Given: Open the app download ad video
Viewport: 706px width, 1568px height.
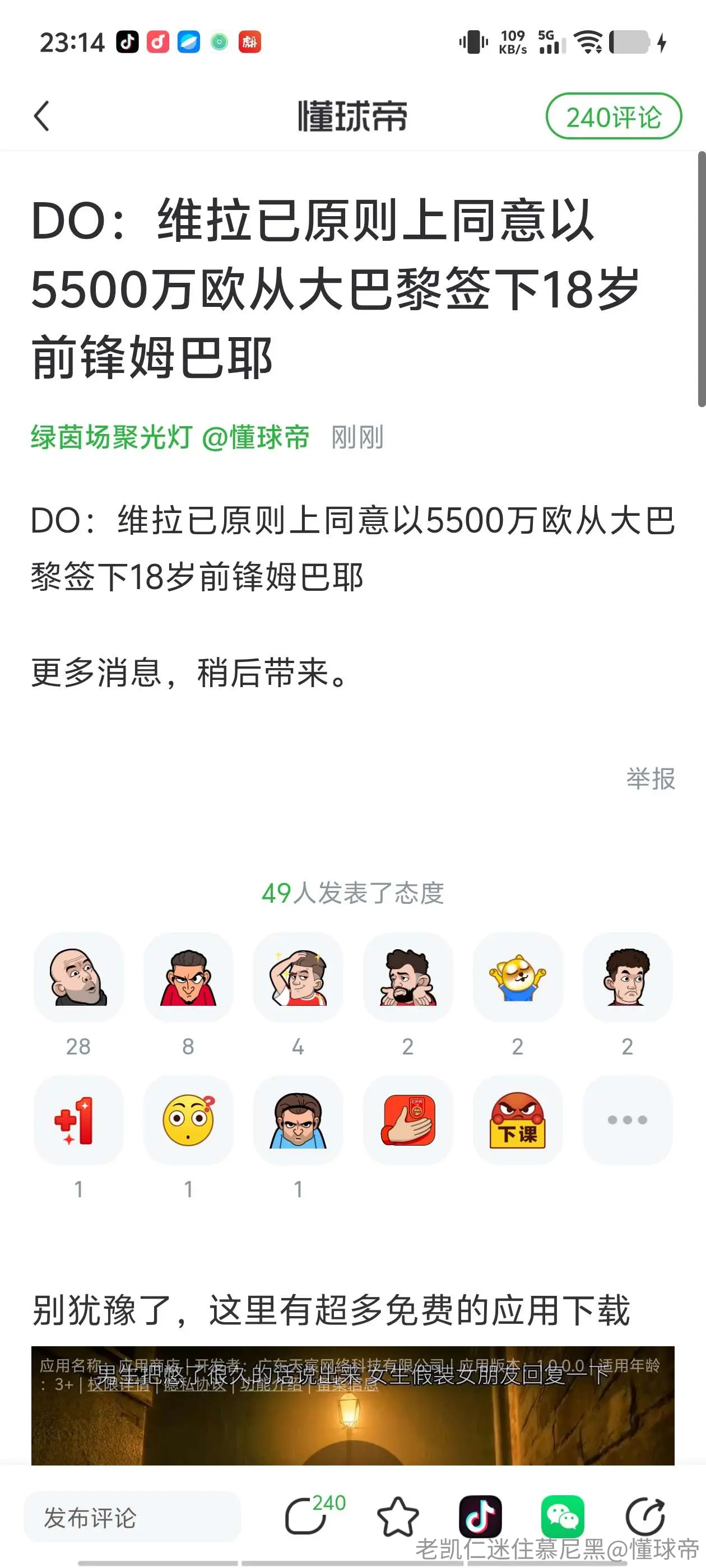Looking at the screenshot, I should (352, 1406).
